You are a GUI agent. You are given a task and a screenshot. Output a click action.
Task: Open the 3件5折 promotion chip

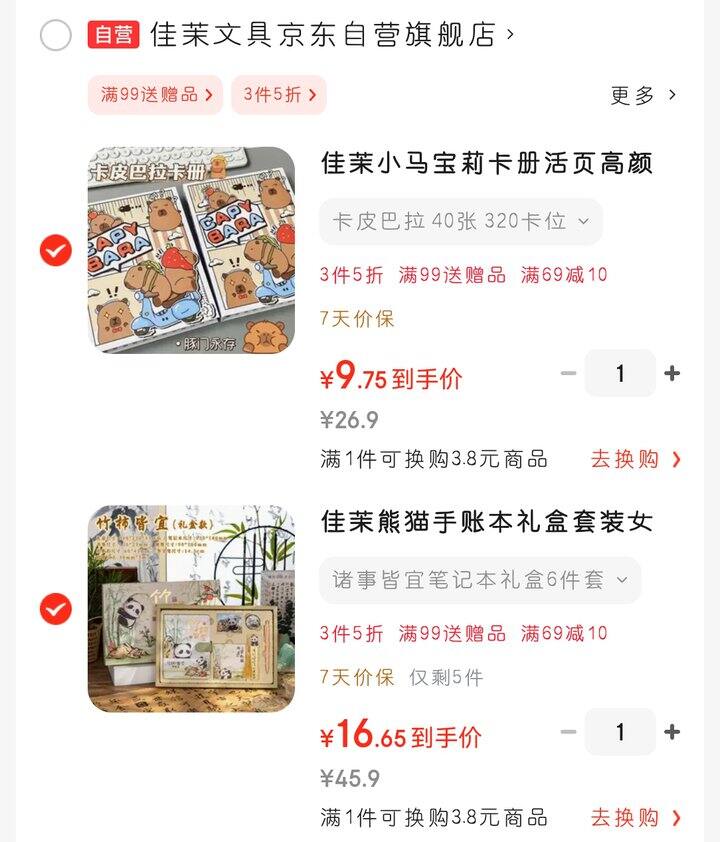pos(279,95)
